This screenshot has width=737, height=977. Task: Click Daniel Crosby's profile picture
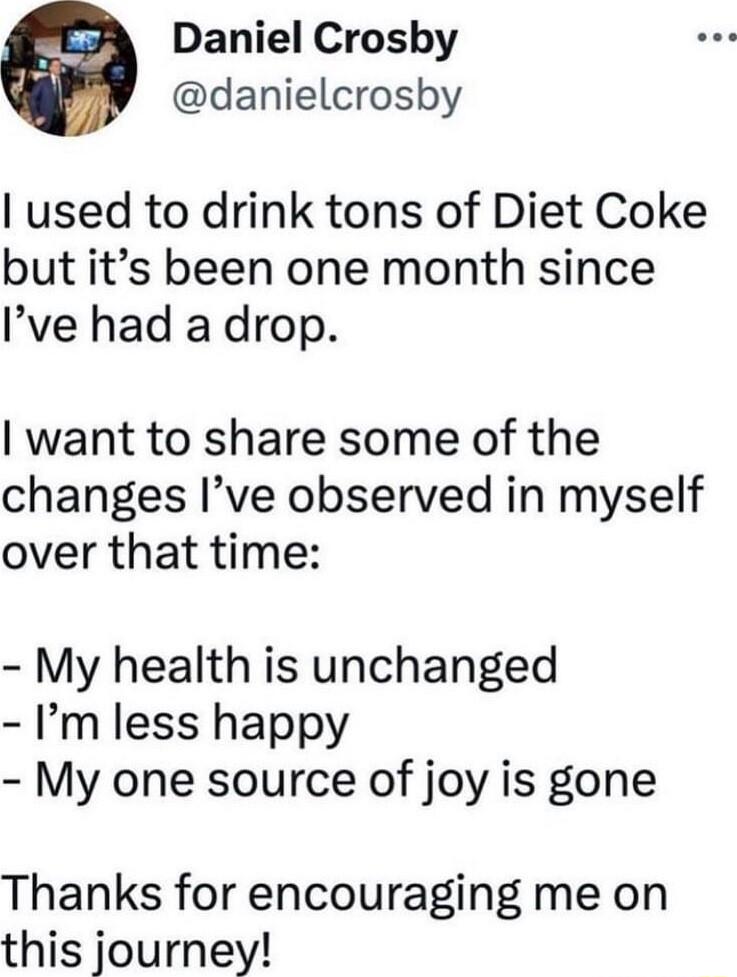60,70
